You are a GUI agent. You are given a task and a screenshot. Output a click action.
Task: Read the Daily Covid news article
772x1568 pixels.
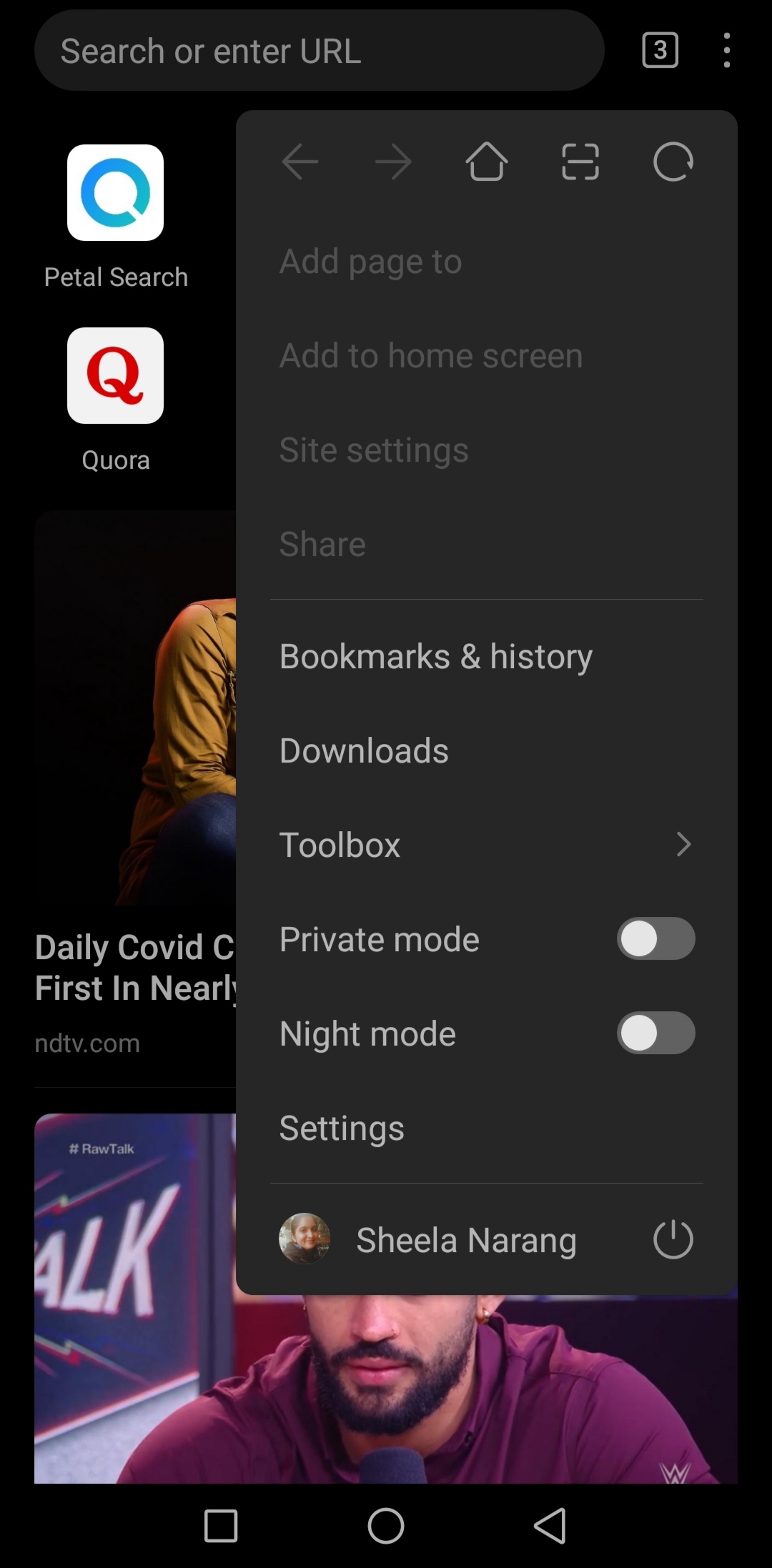(134, 966)
